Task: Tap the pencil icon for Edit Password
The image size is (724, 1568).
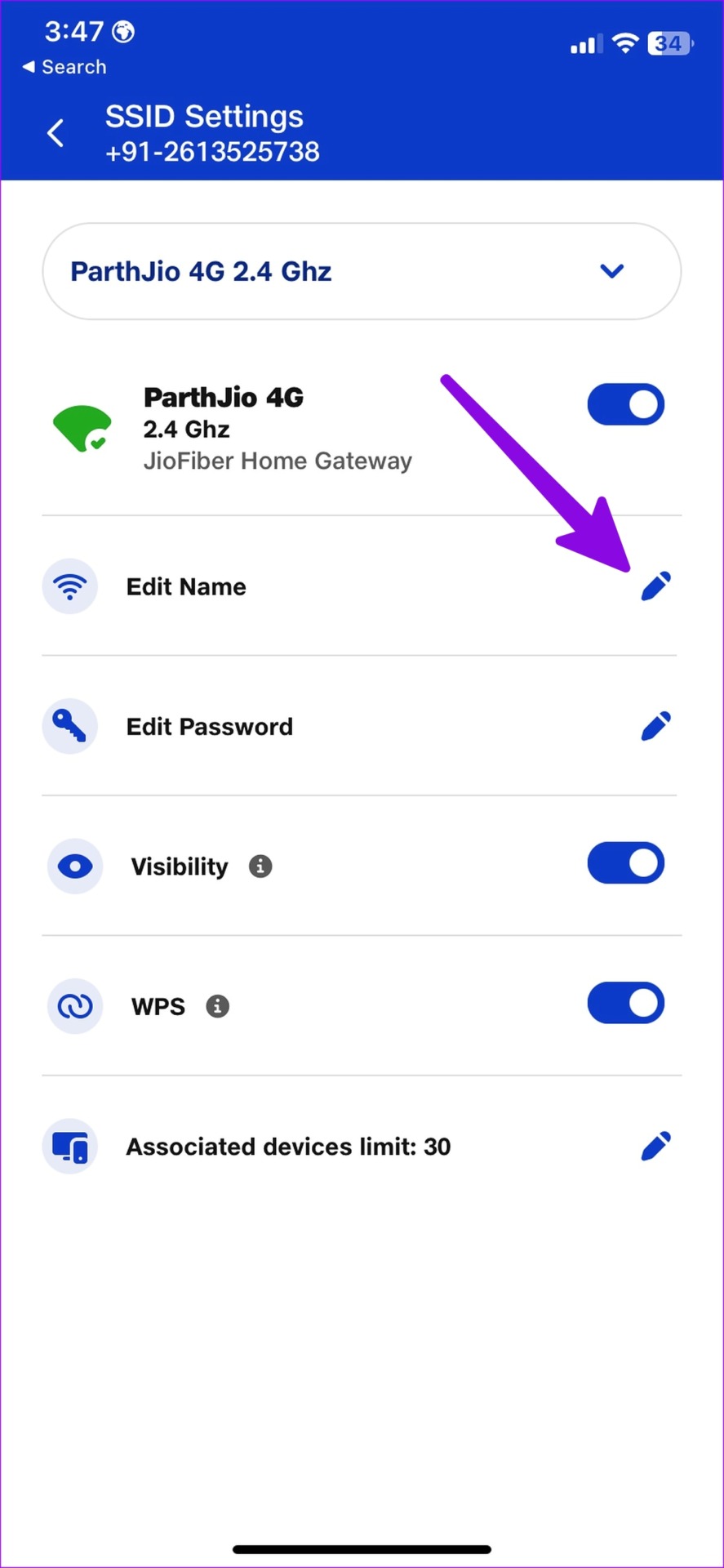Action: point(655,726)
